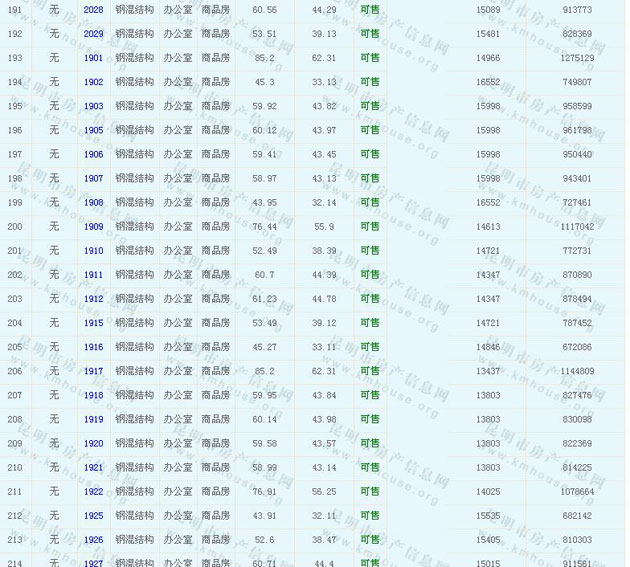Tap room number 1922
Screen dimensions: 630x567
(93, 492)
